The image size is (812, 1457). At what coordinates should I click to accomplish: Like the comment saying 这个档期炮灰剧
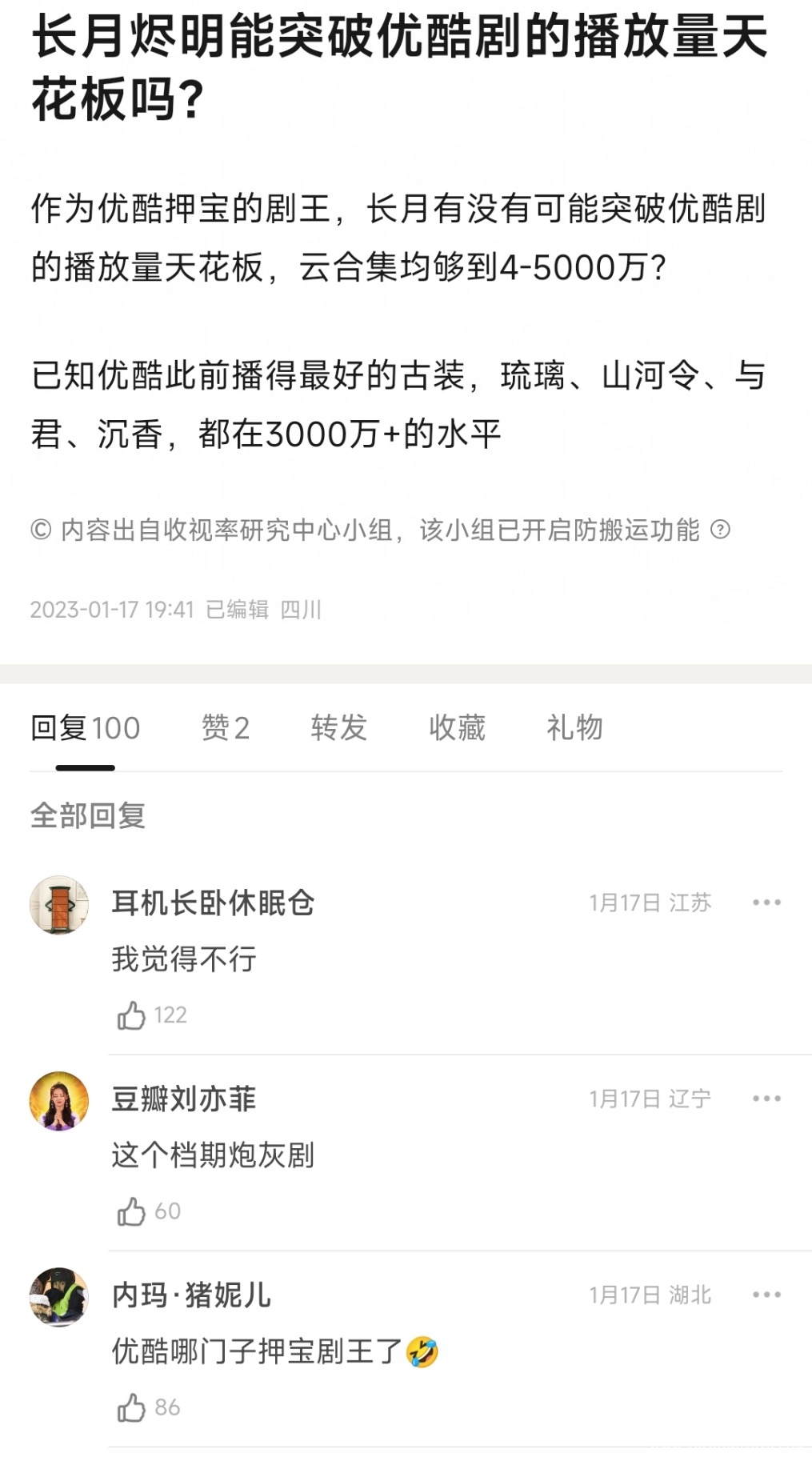[130, 1211]
